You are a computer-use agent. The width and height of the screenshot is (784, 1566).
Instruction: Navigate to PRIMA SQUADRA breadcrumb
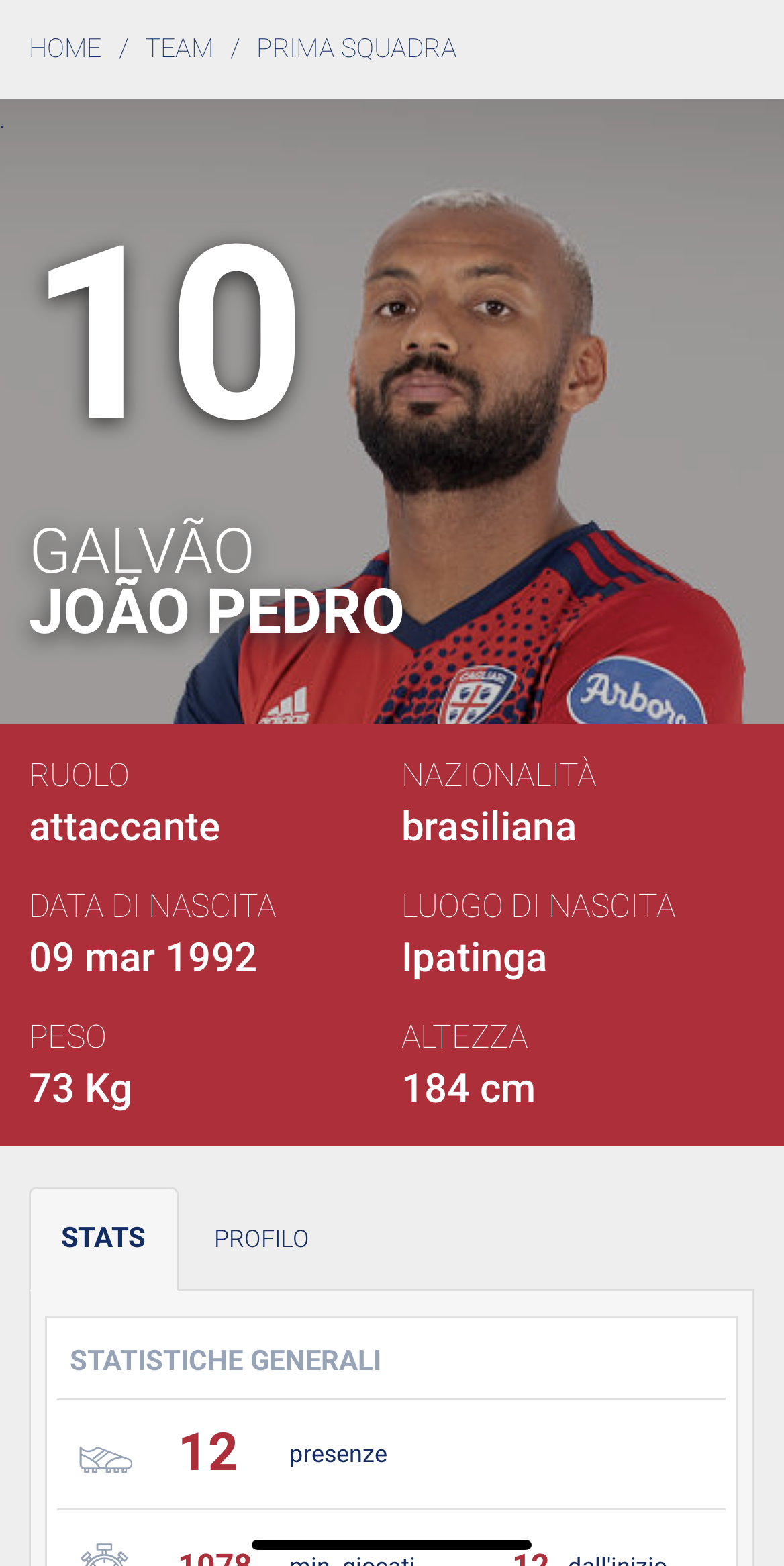pyautogui.click(x=356, y=48)
